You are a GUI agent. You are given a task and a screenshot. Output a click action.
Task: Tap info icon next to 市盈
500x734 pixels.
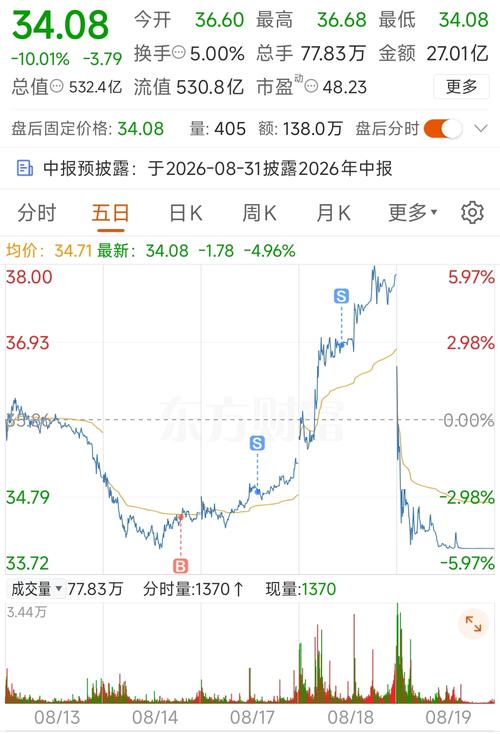(x=312, y=86)
